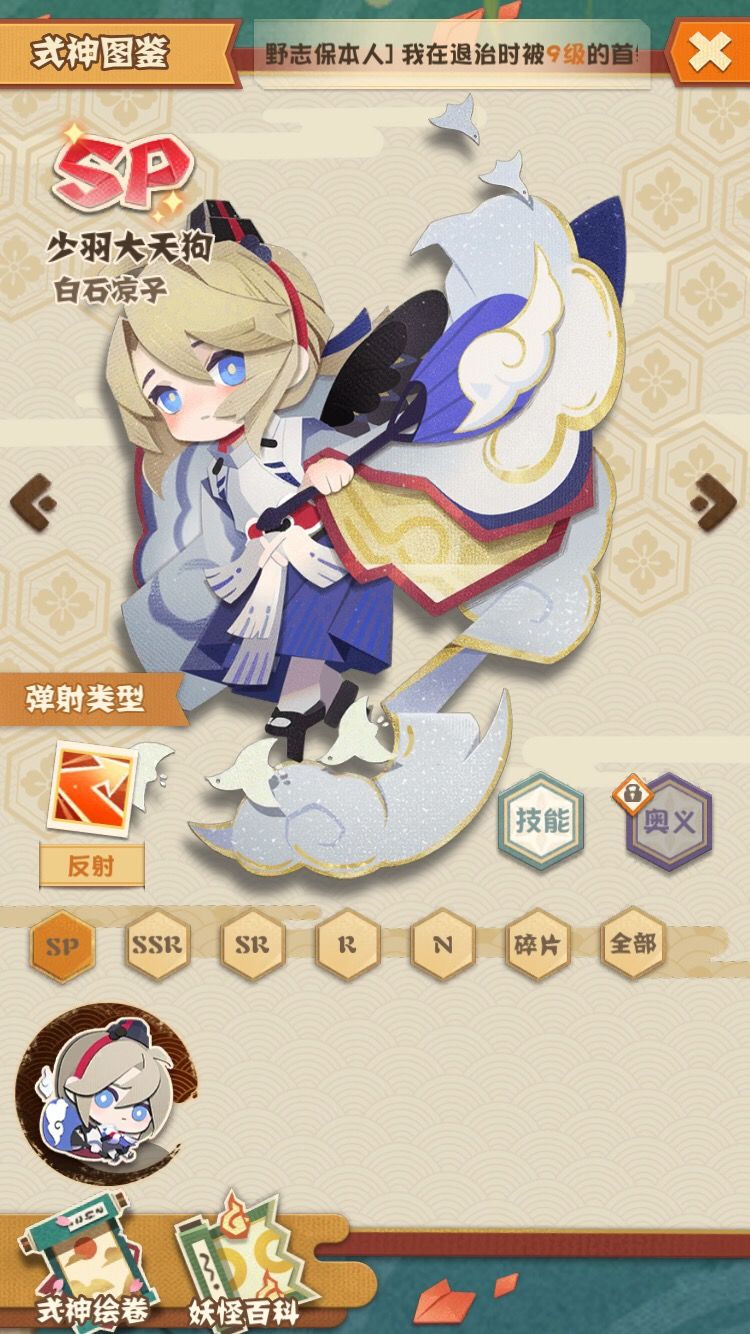Image resolution: width=750 pixels, height=1334 pixels.
Task: Close the 式神图鉴 screen
Action: (708, 52)
